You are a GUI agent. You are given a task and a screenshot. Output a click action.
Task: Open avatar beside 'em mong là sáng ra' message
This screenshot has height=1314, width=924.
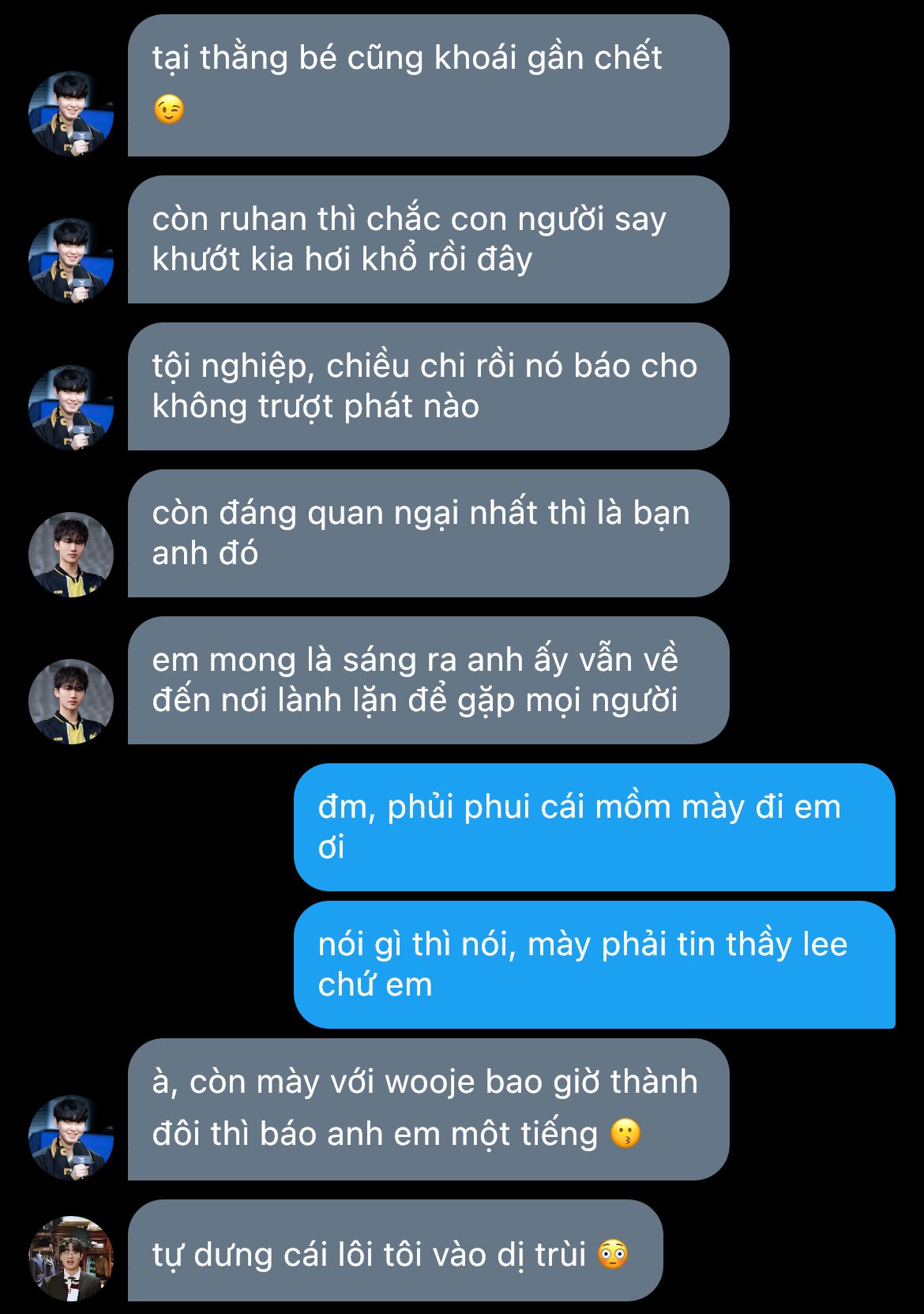(71, 702)
